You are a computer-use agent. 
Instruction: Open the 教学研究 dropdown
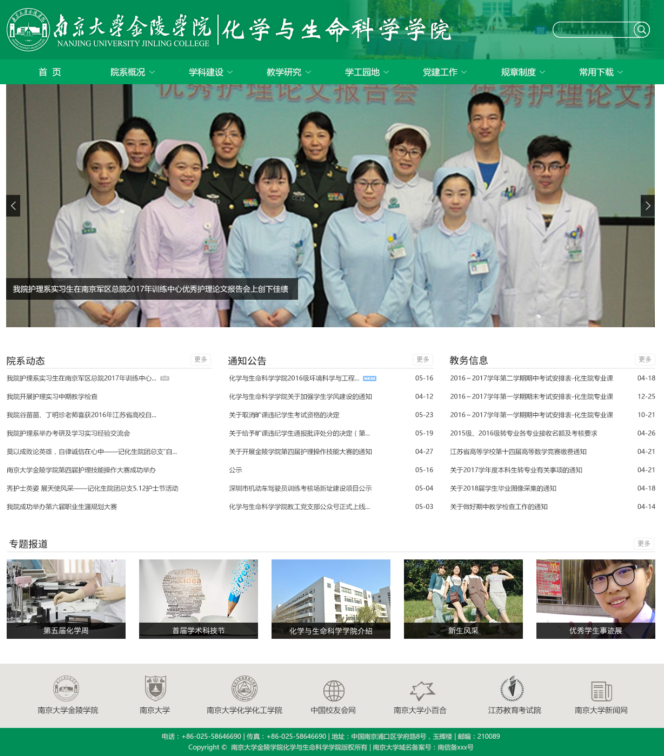click(x=287, y=72)
